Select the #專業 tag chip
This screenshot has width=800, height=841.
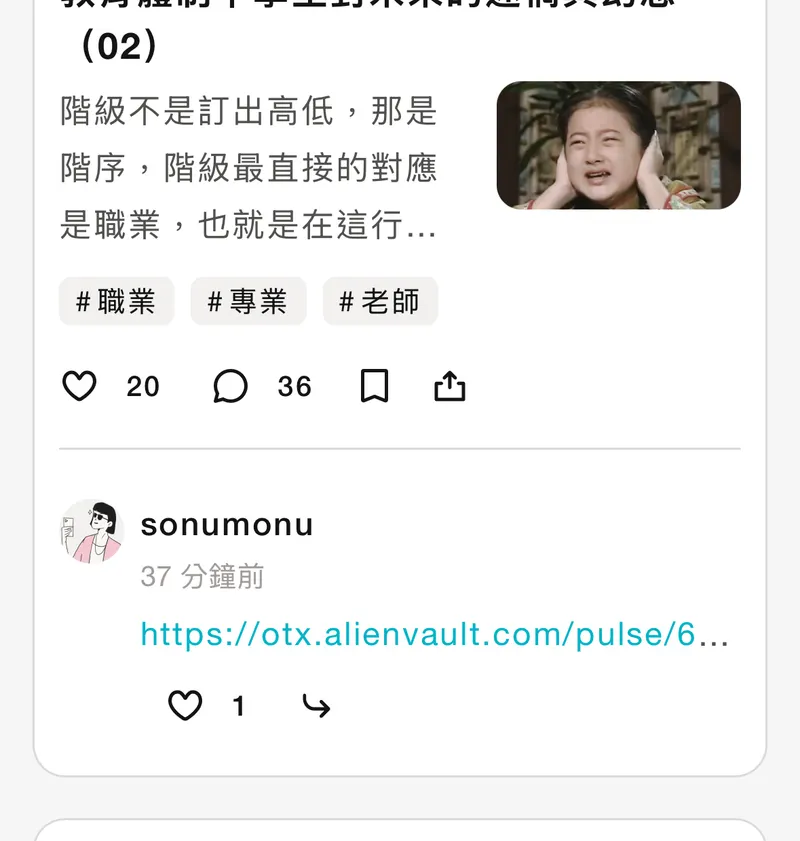[248, 301]
